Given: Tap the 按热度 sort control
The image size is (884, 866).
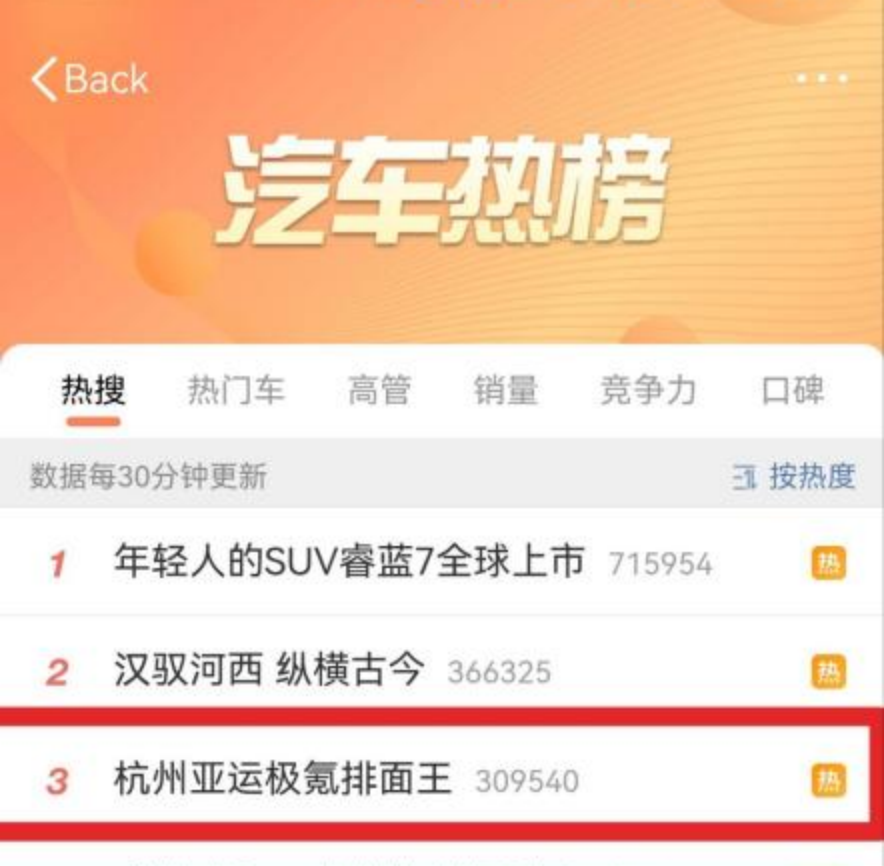Looking at the screenshot, I should 795,477.
